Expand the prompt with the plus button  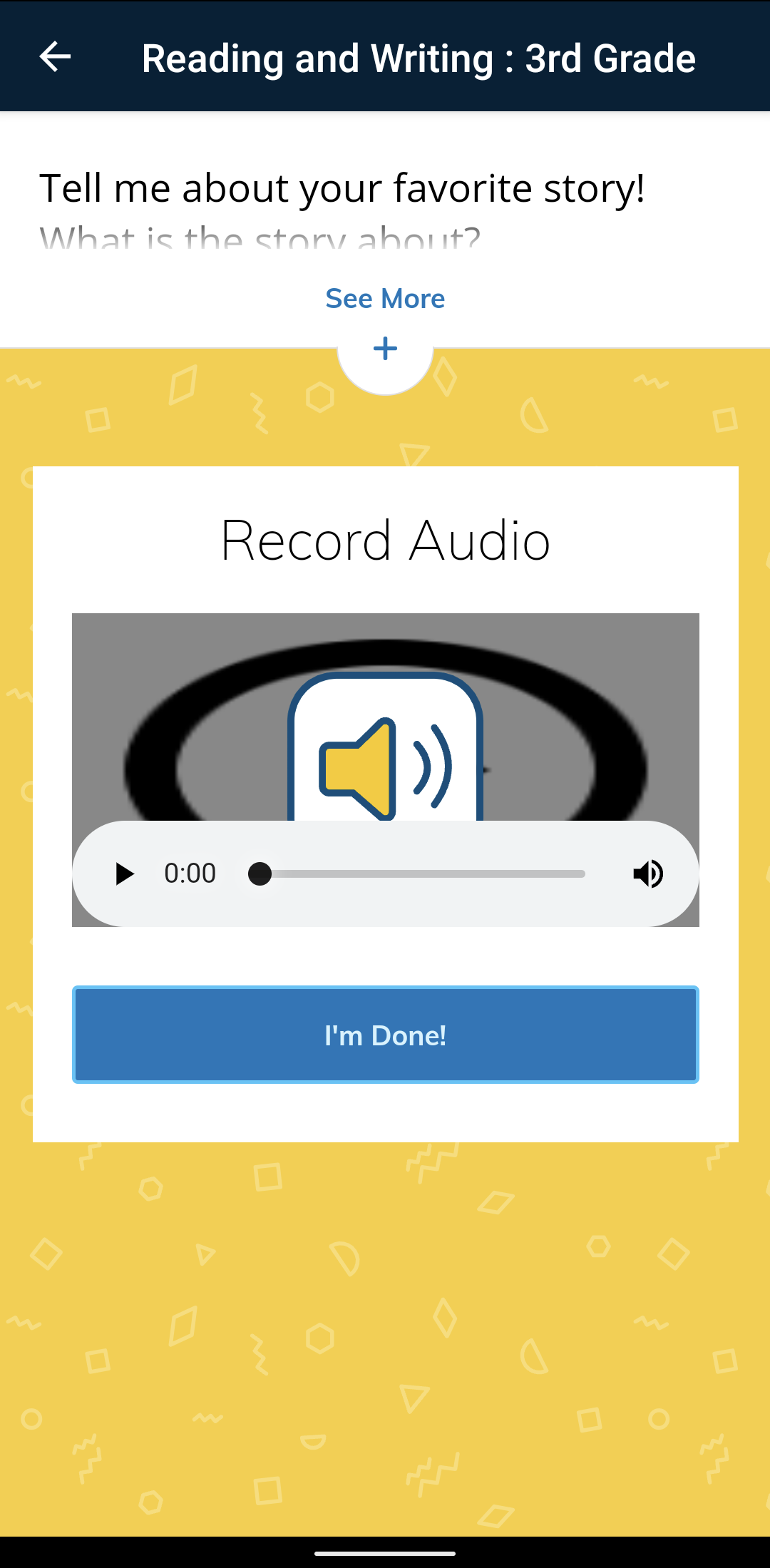coord(385,349)
